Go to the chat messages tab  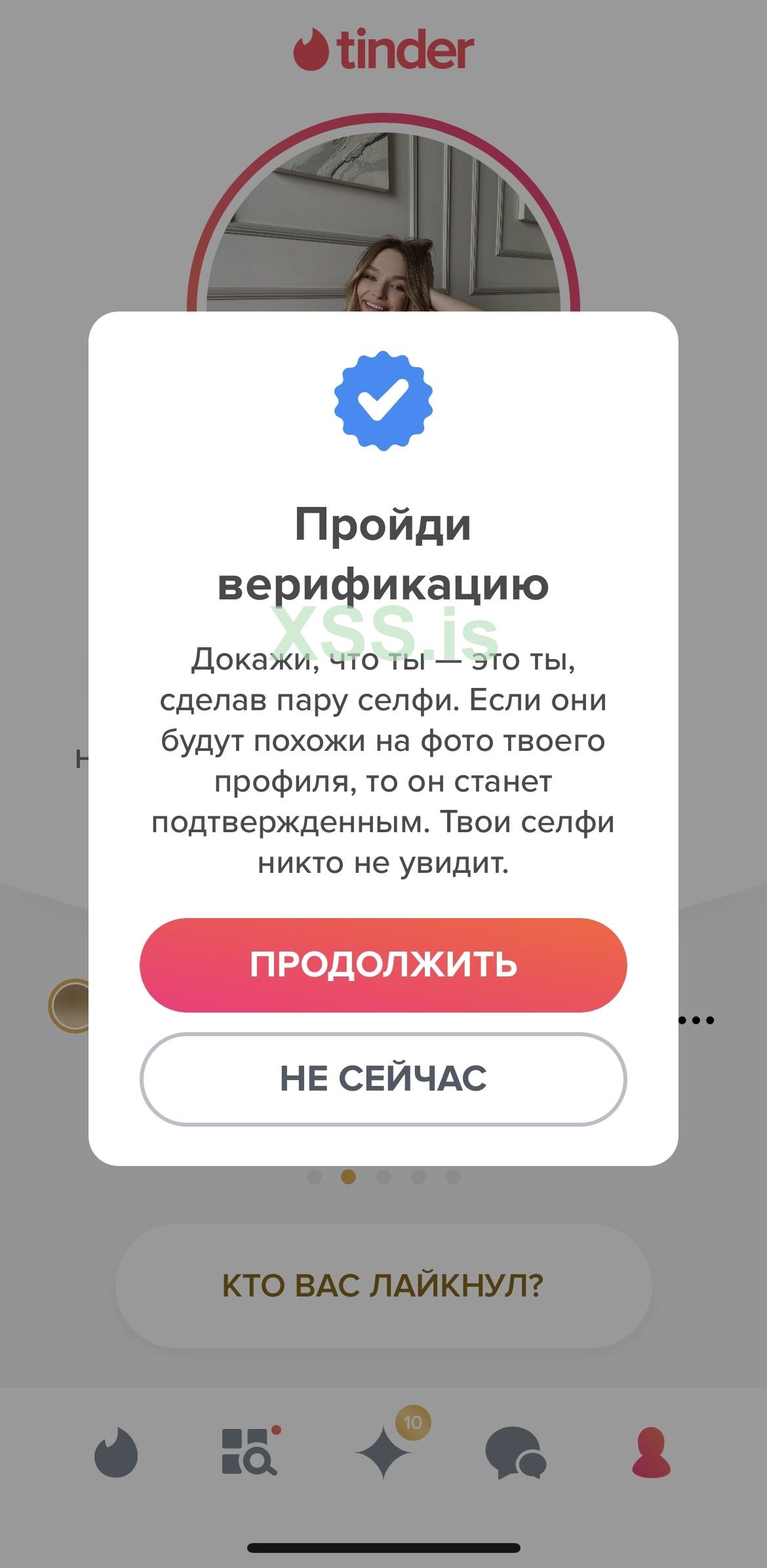[515, 1452]
